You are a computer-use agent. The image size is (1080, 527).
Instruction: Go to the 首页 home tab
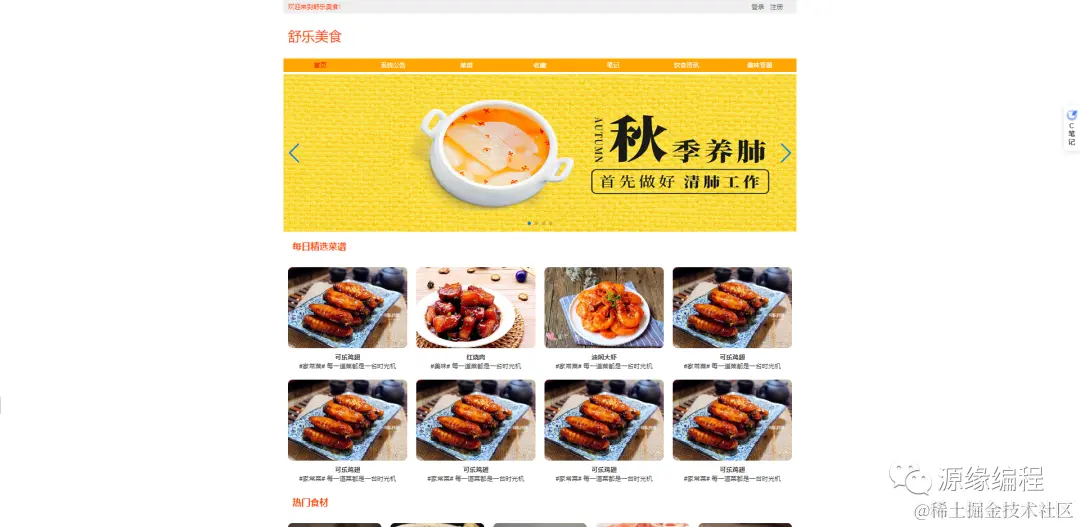(320, 65)
